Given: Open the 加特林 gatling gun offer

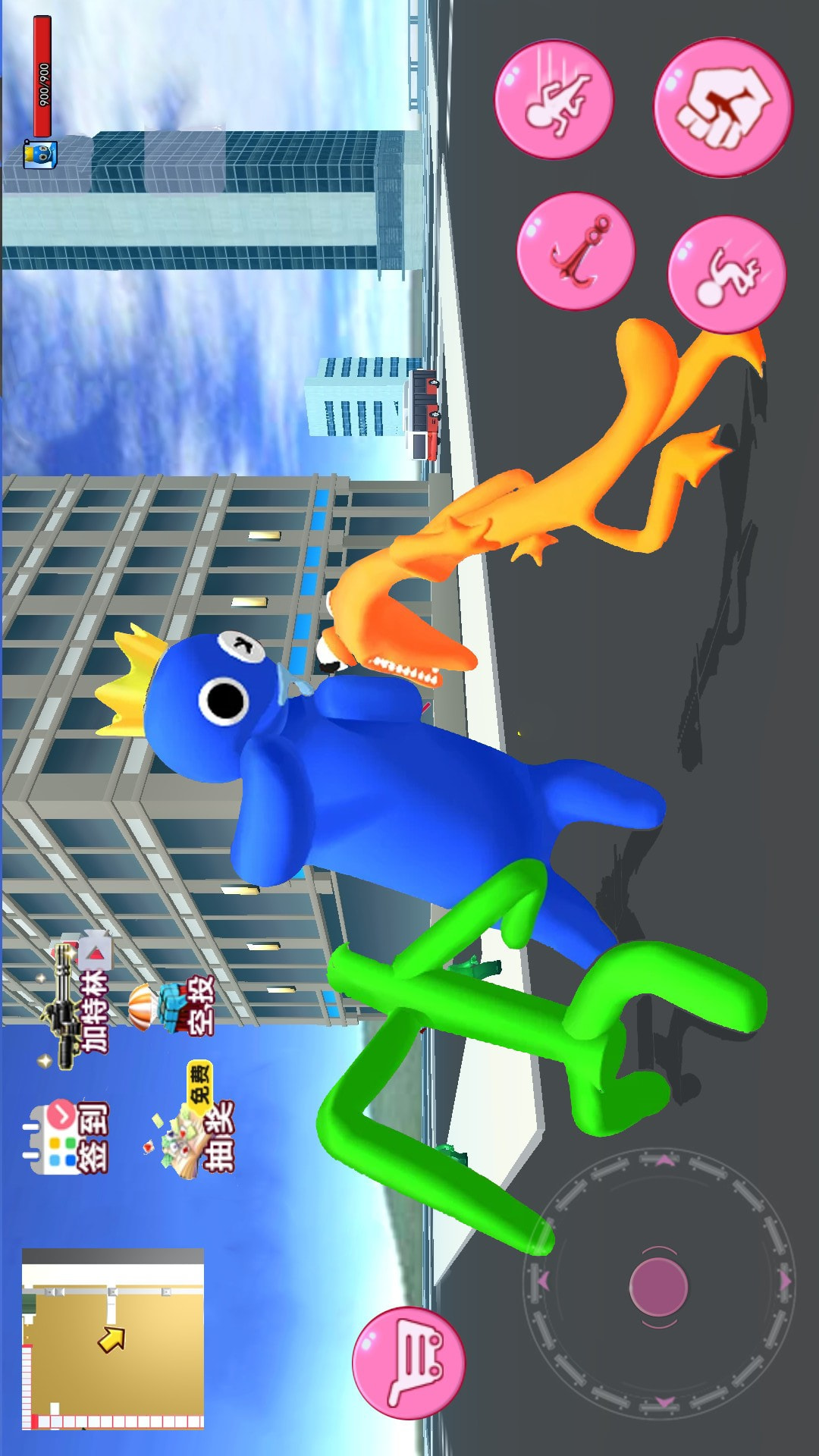Looking at the screenshot, I should [76, 1001].
